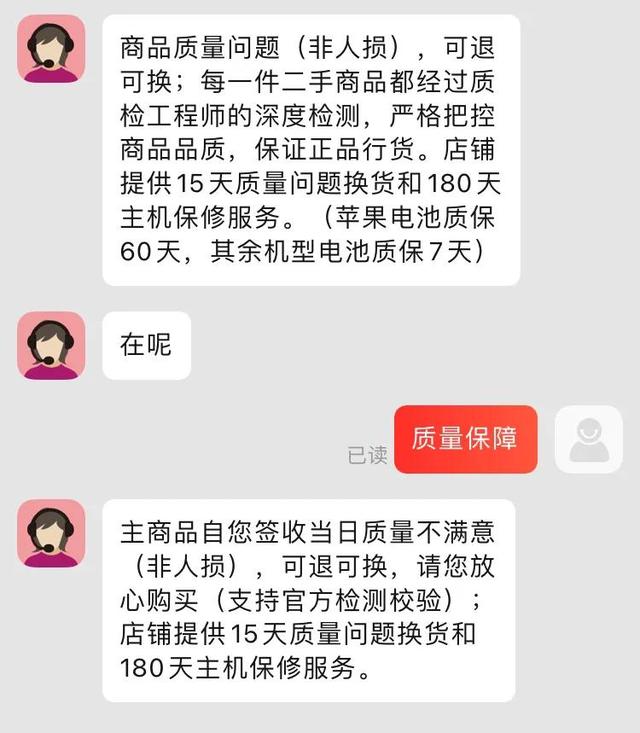Open your own avatar next to 质量保障
640x733 pixels.
pyautogui.click(x=588, y=439)
